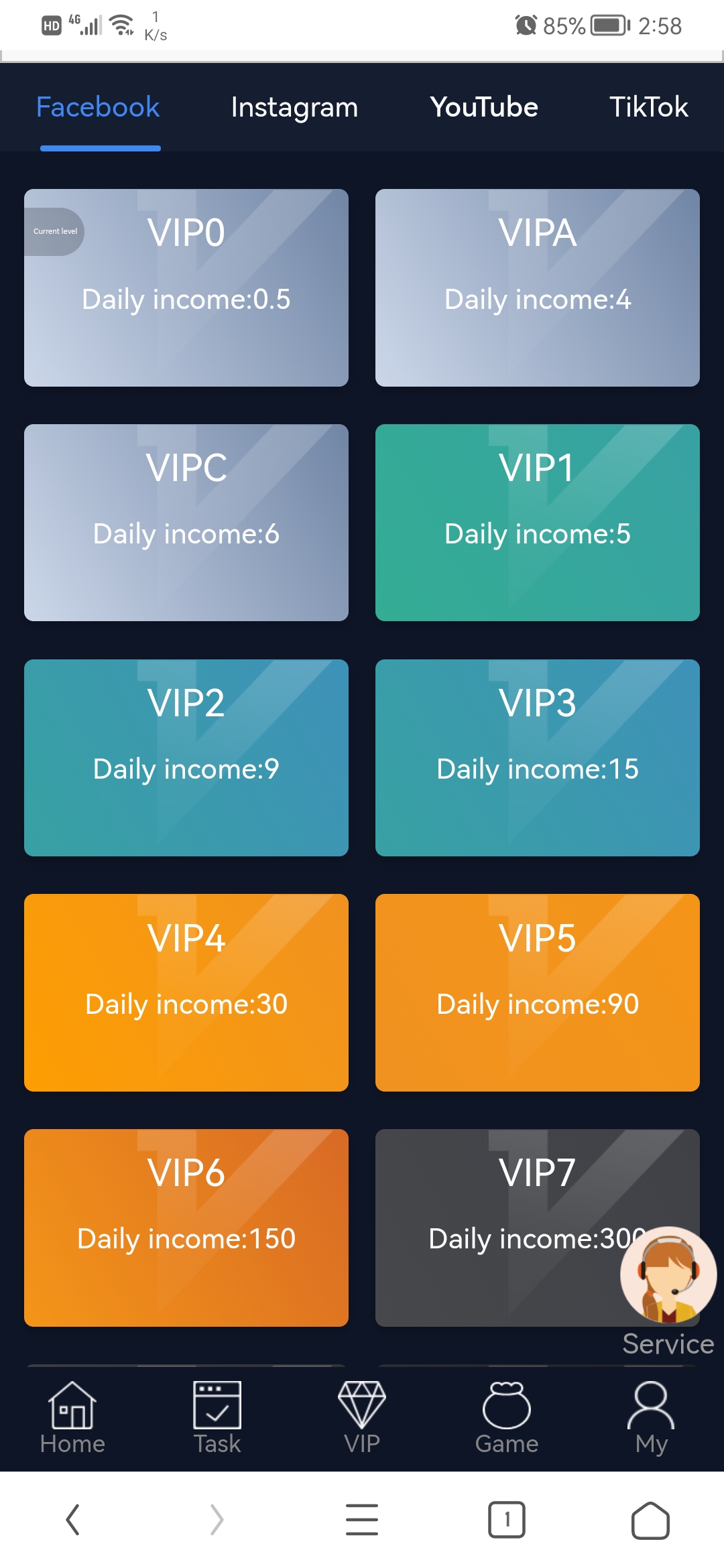This screenshot has width=724, height=1568.
Task: Select the TikTok tab
Action: 648,107
